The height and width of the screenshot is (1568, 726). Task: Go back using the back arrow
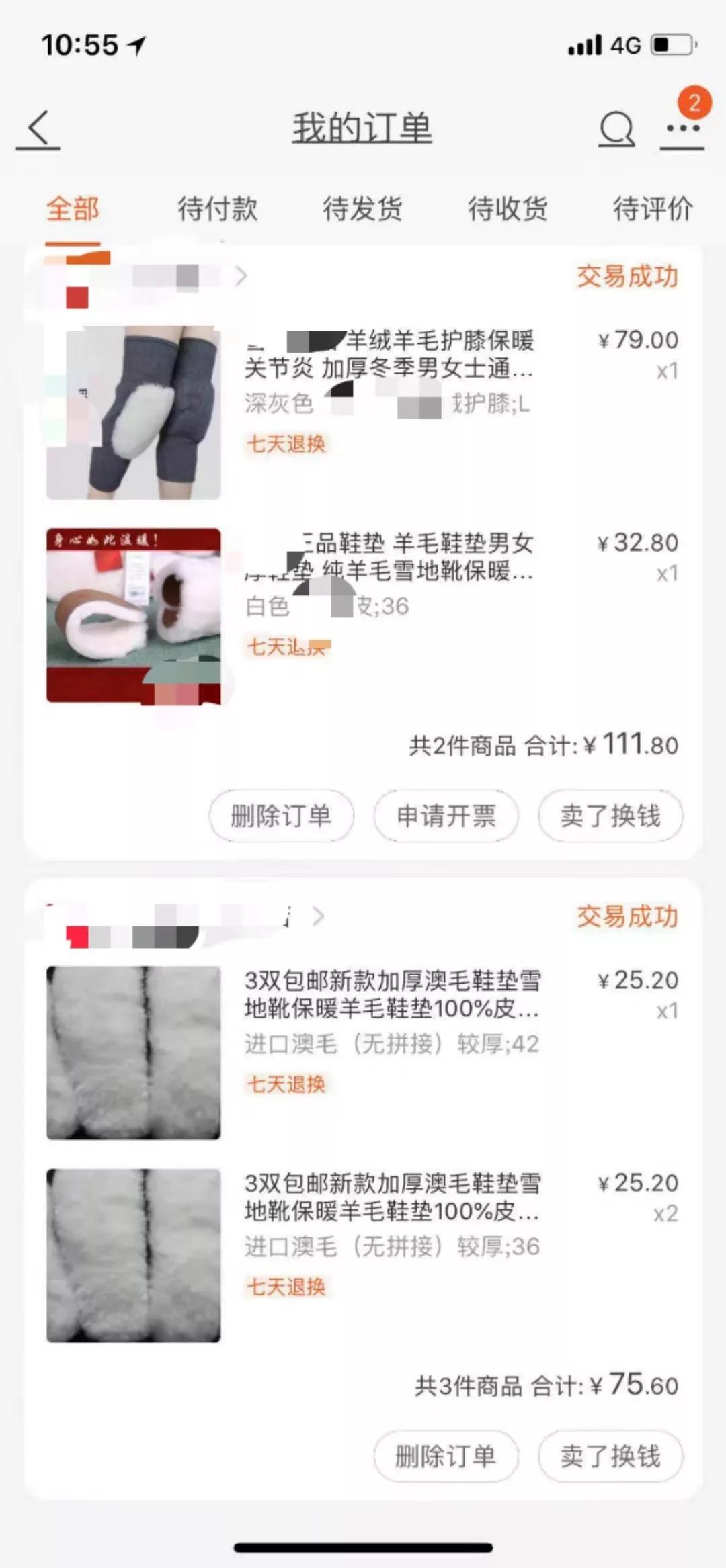(38, 129)
